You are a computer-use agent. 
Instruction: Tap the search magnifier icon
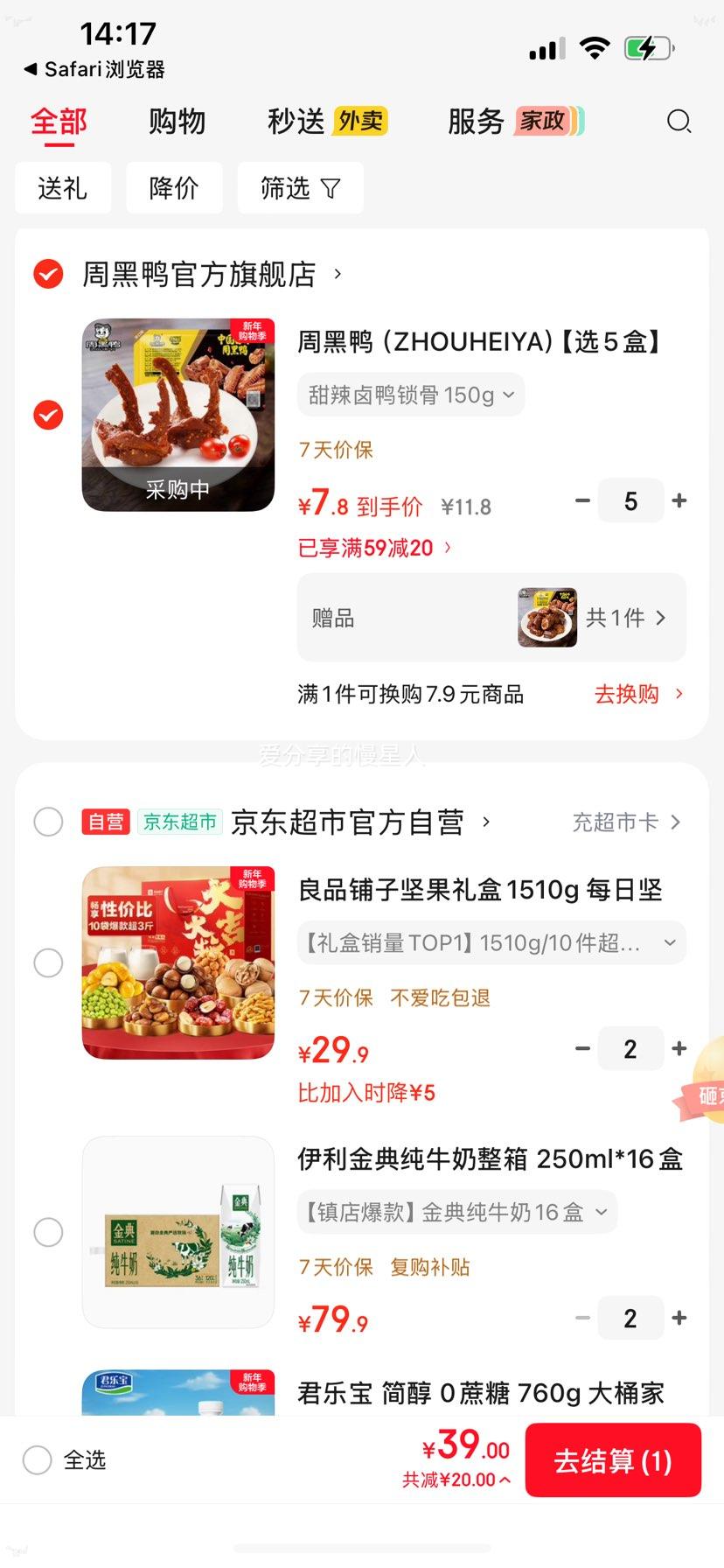point(679,122)
